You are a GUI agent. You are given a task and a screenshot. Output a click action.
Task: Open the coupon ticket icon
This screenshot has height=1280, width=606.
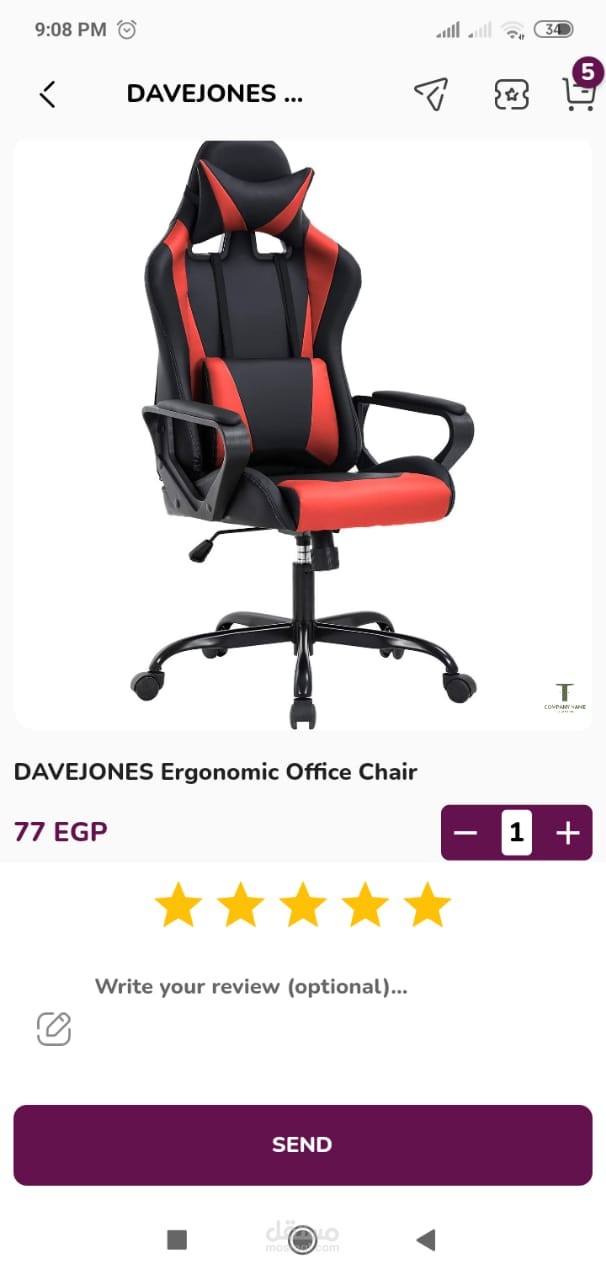click(x=511, y=95)
